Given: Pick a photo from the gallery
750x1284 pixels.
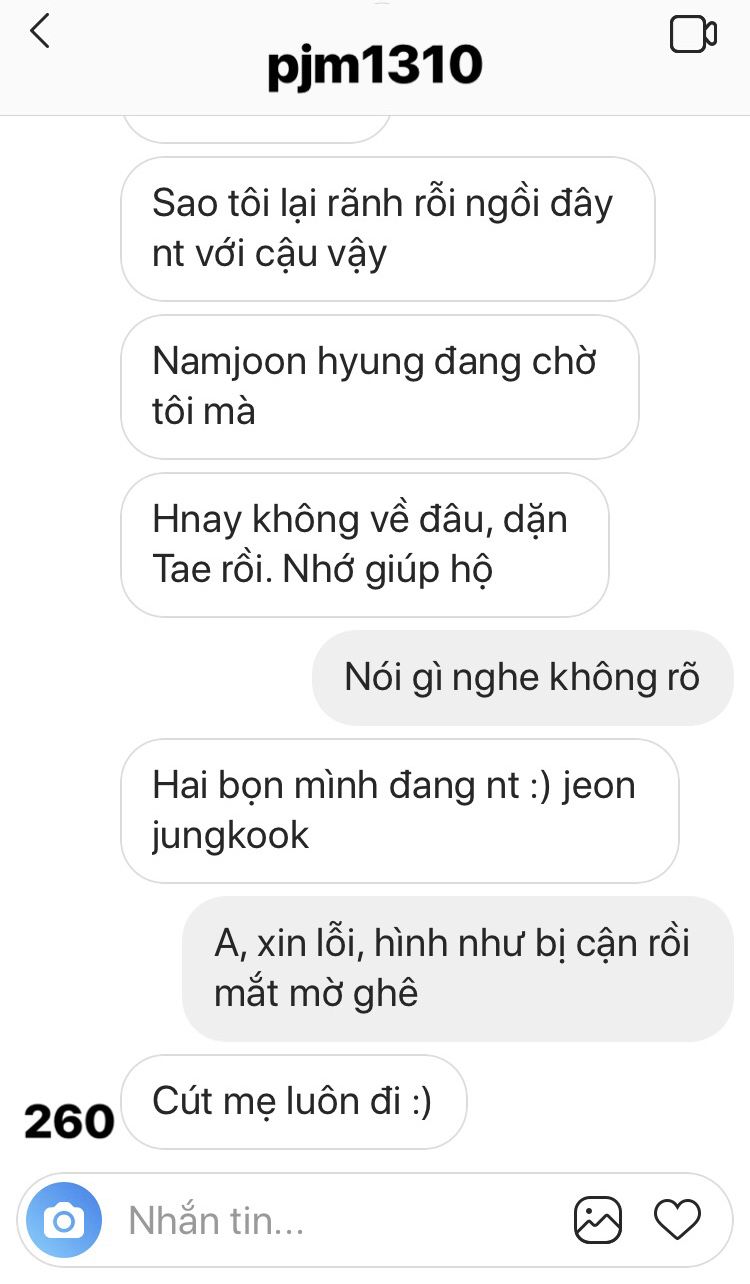Looking at the screenshot, I should click(598, 1220).
